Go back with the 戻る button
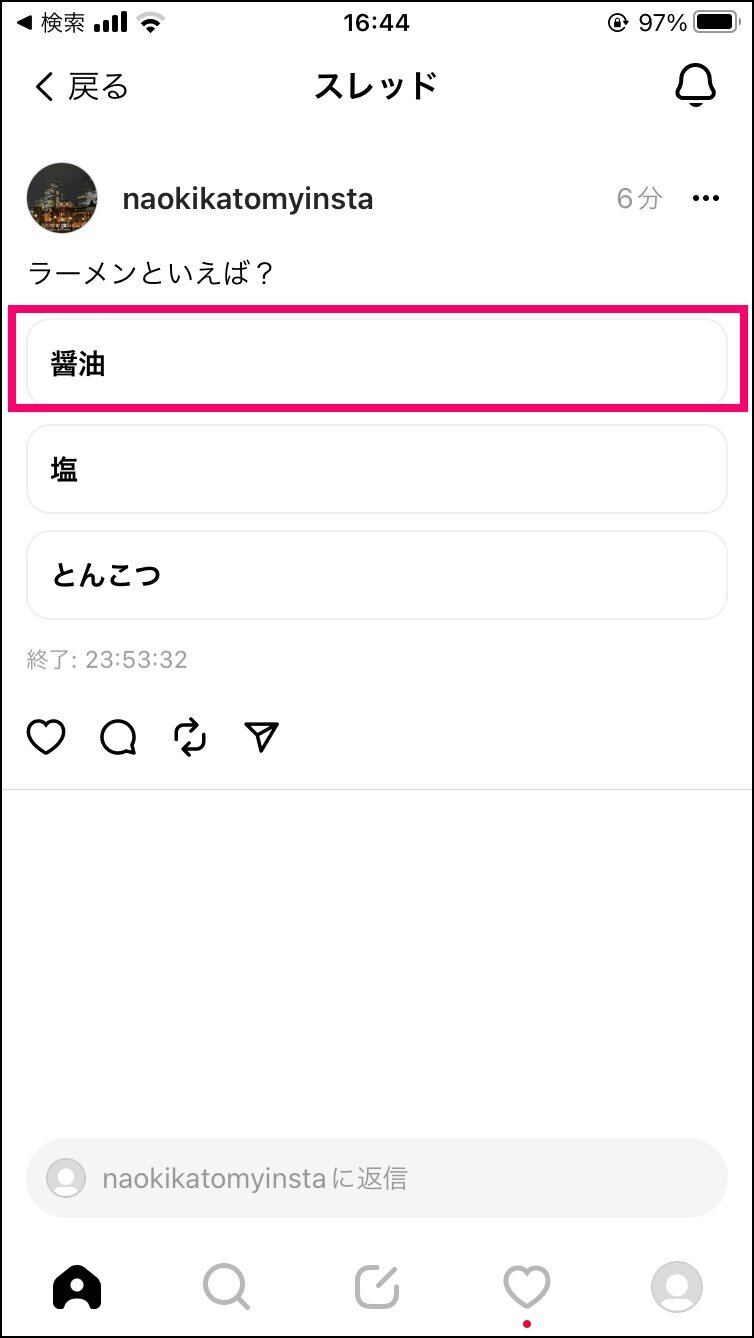 click(x=80, y=87)
